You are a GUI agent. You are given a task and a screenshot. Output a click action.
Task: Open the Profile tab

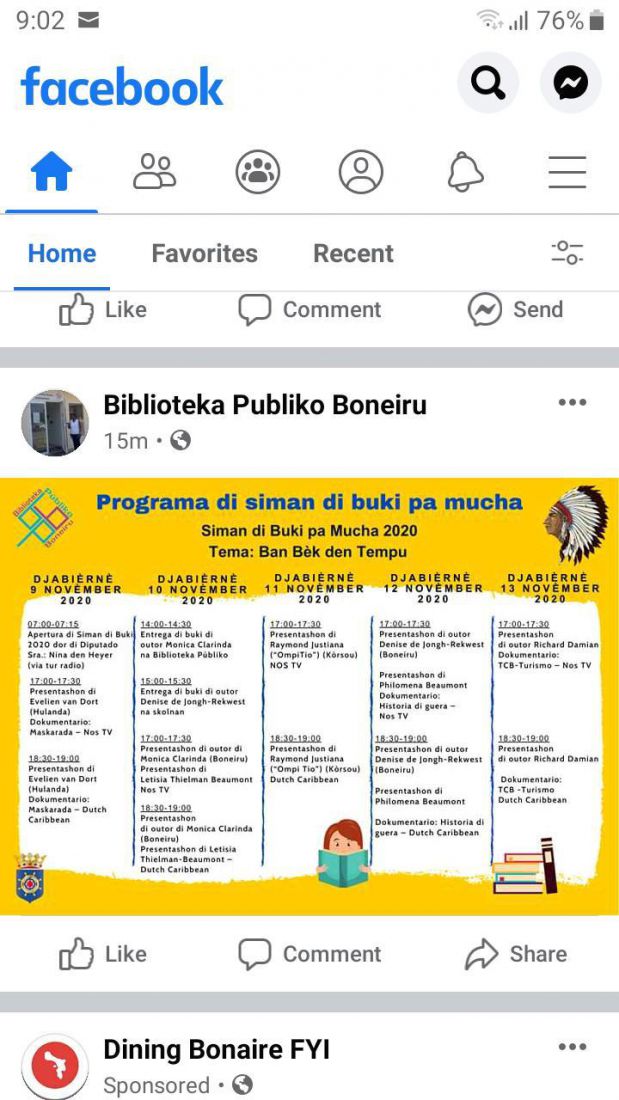(x=360, y=172)
